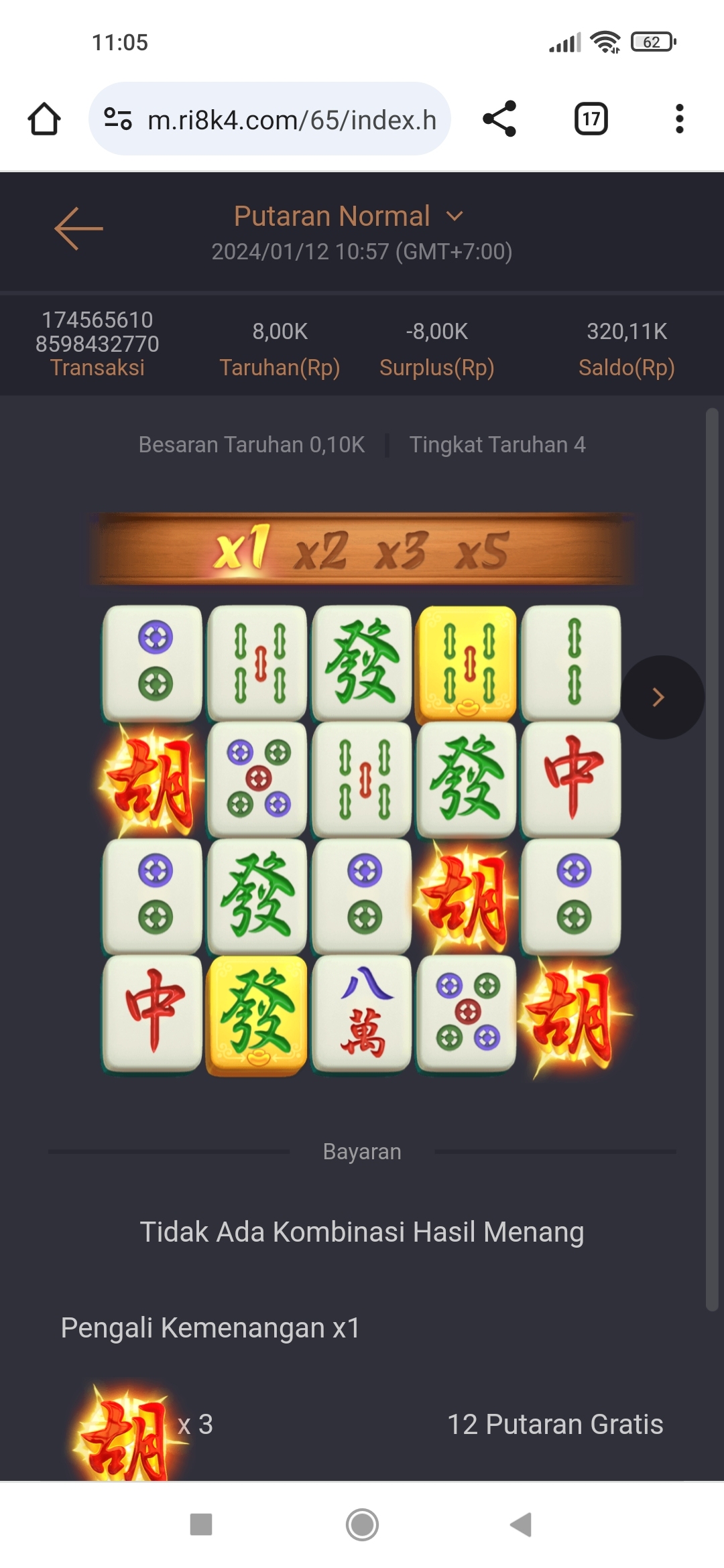Viewport: 724px width, 1568px height.
Task: Open the site info icon in the address bar
Action: coord(118,119)
